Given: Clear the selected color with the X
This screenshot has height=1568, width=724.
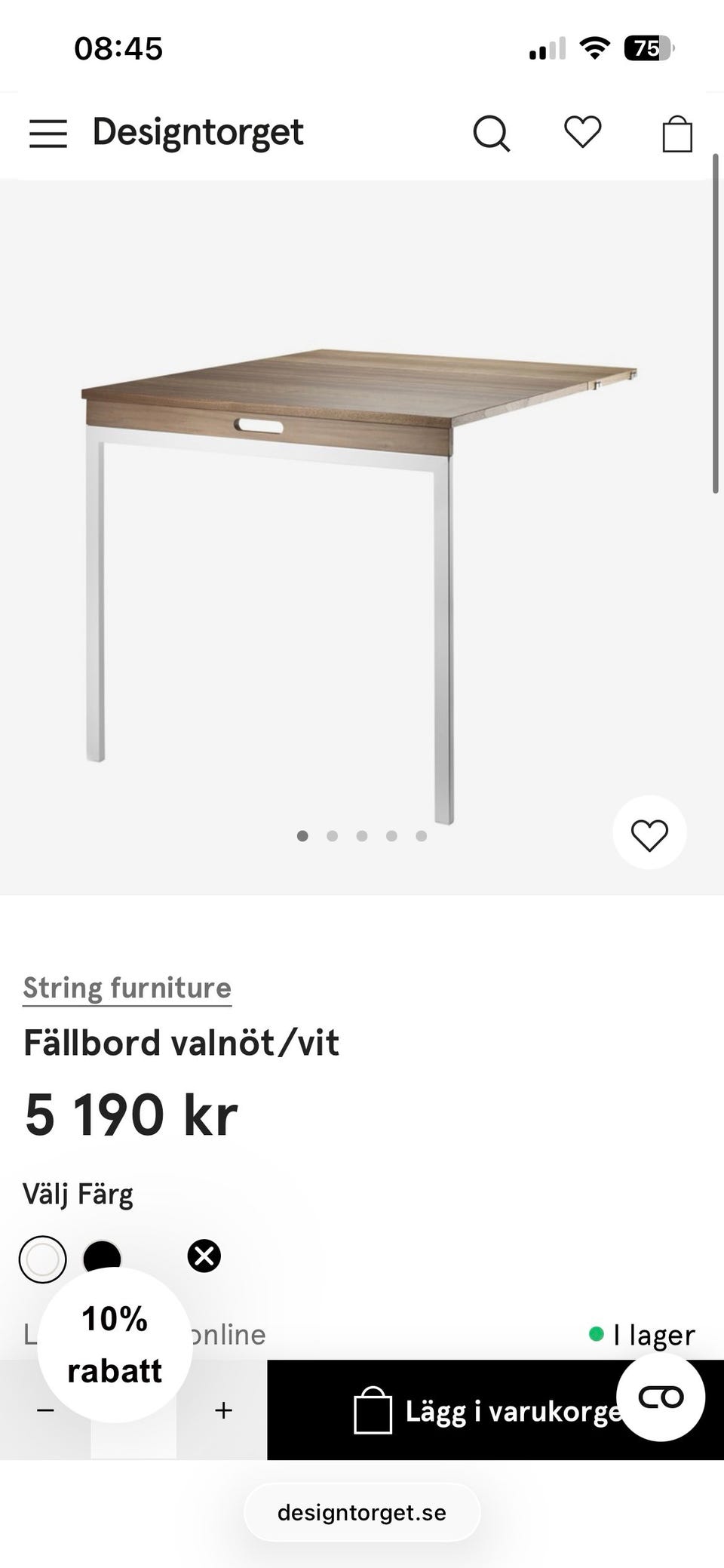Looking at the screenshot, I should point(204,1255).
